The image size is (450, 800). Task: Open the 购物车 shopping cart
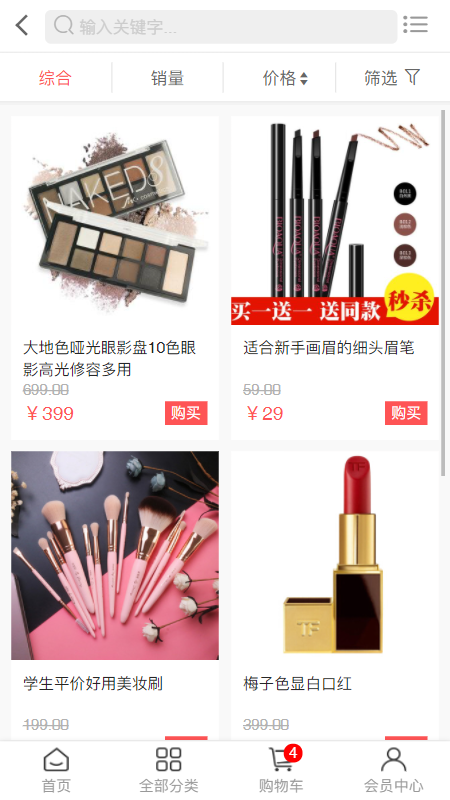coord(281,770)
